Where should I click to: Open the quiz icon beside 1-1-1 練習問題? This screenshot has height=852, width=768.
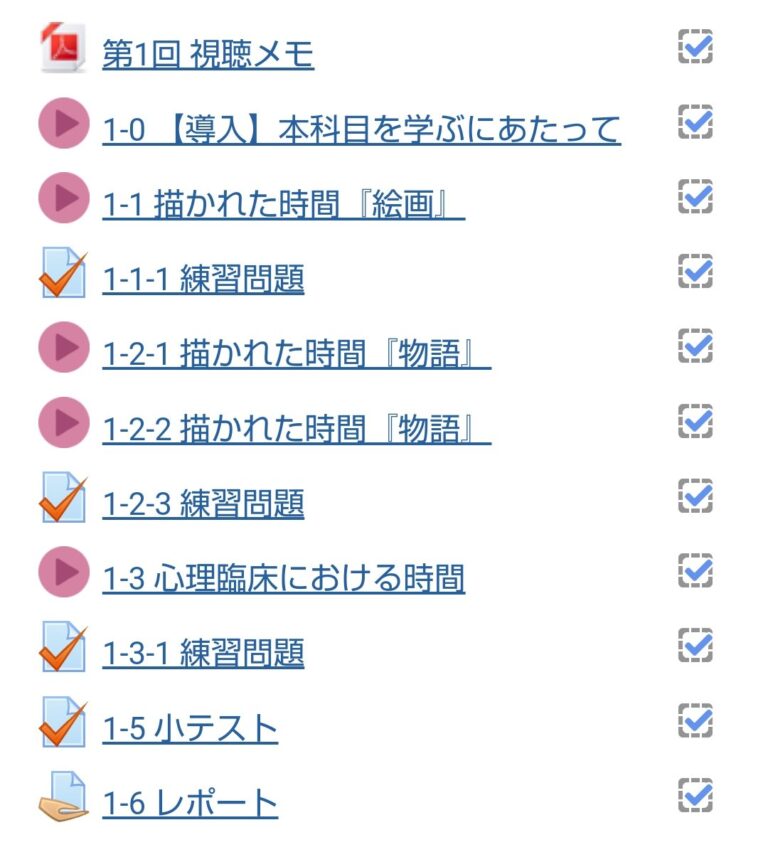coord(62,271)
